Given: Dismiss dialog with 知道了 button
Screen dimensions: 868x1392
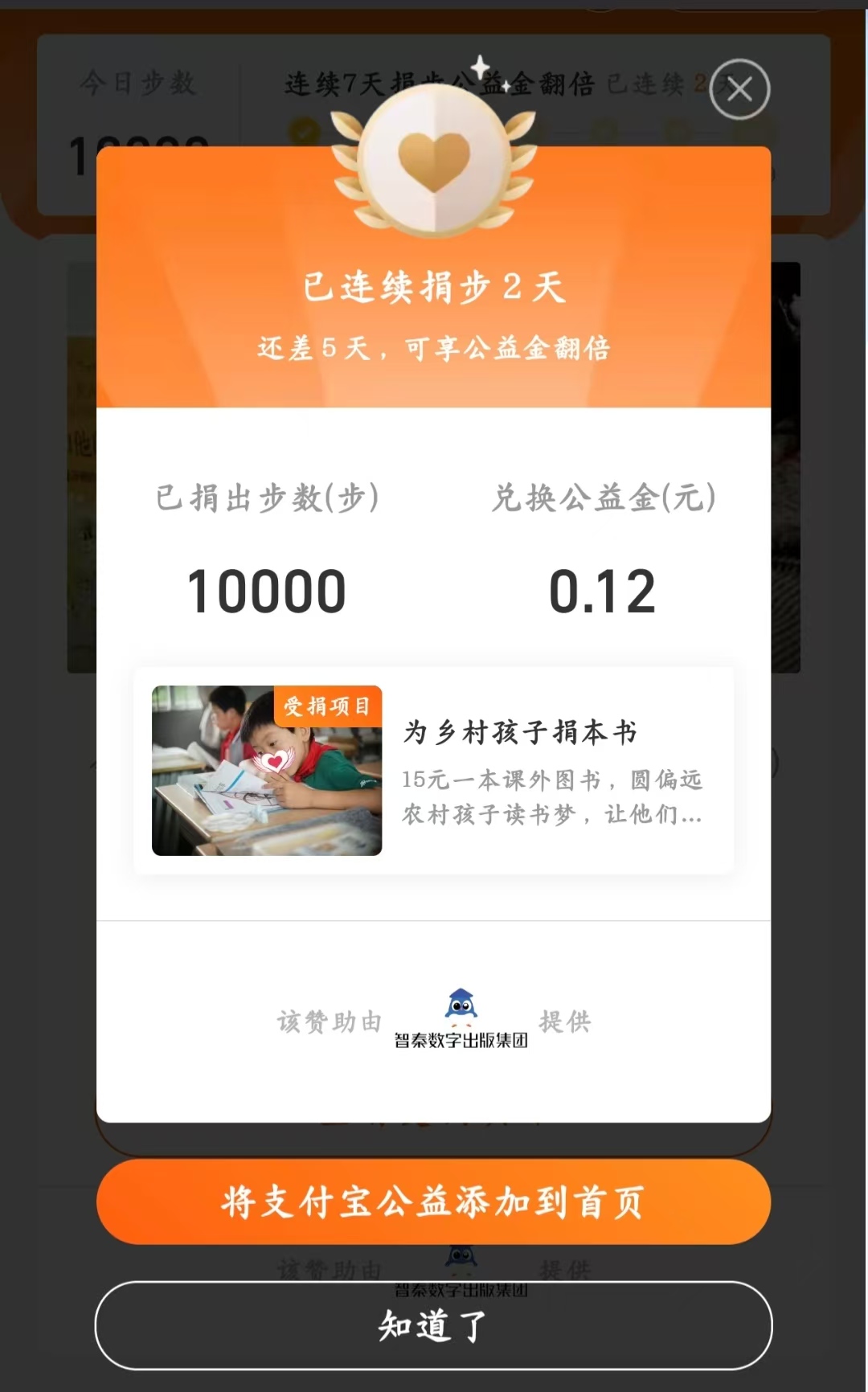Looking at the screenshot, I should click(433, 1325).
